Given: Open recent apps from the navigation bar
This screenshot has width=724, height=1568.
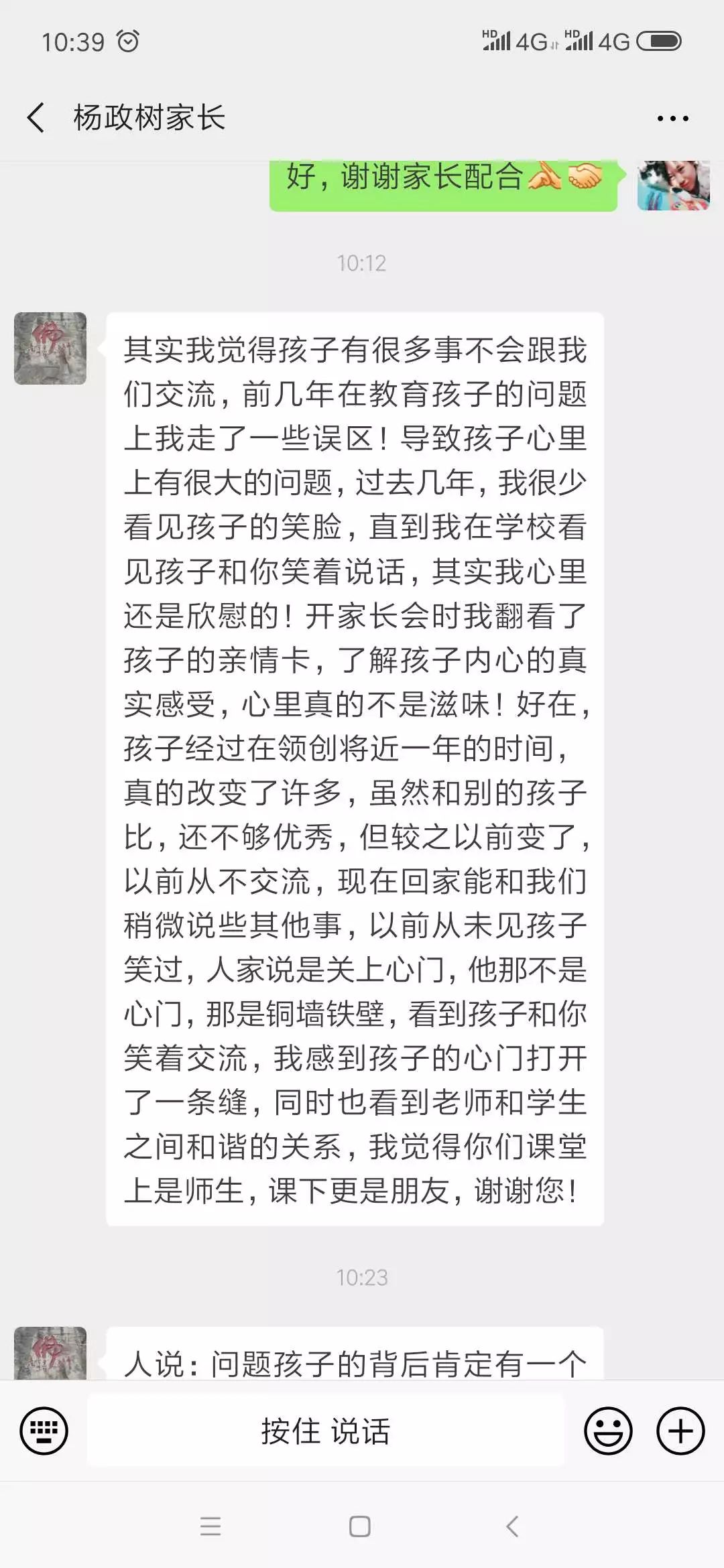Looking at the screenshot, I should (210, 1526).
